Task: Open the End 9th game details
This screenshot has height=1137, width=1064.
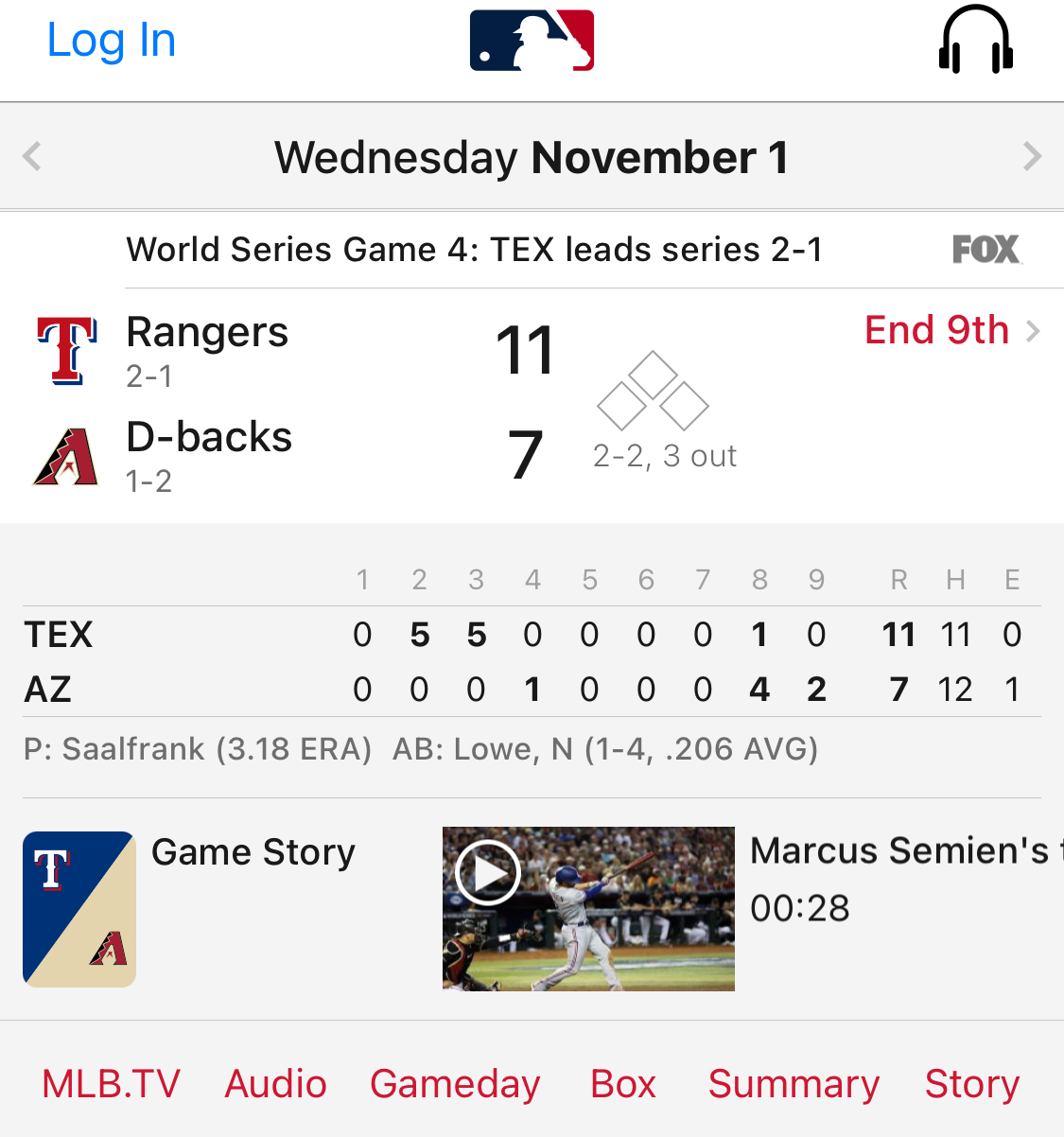Action: pyautogui.click(x=951, y=331)
